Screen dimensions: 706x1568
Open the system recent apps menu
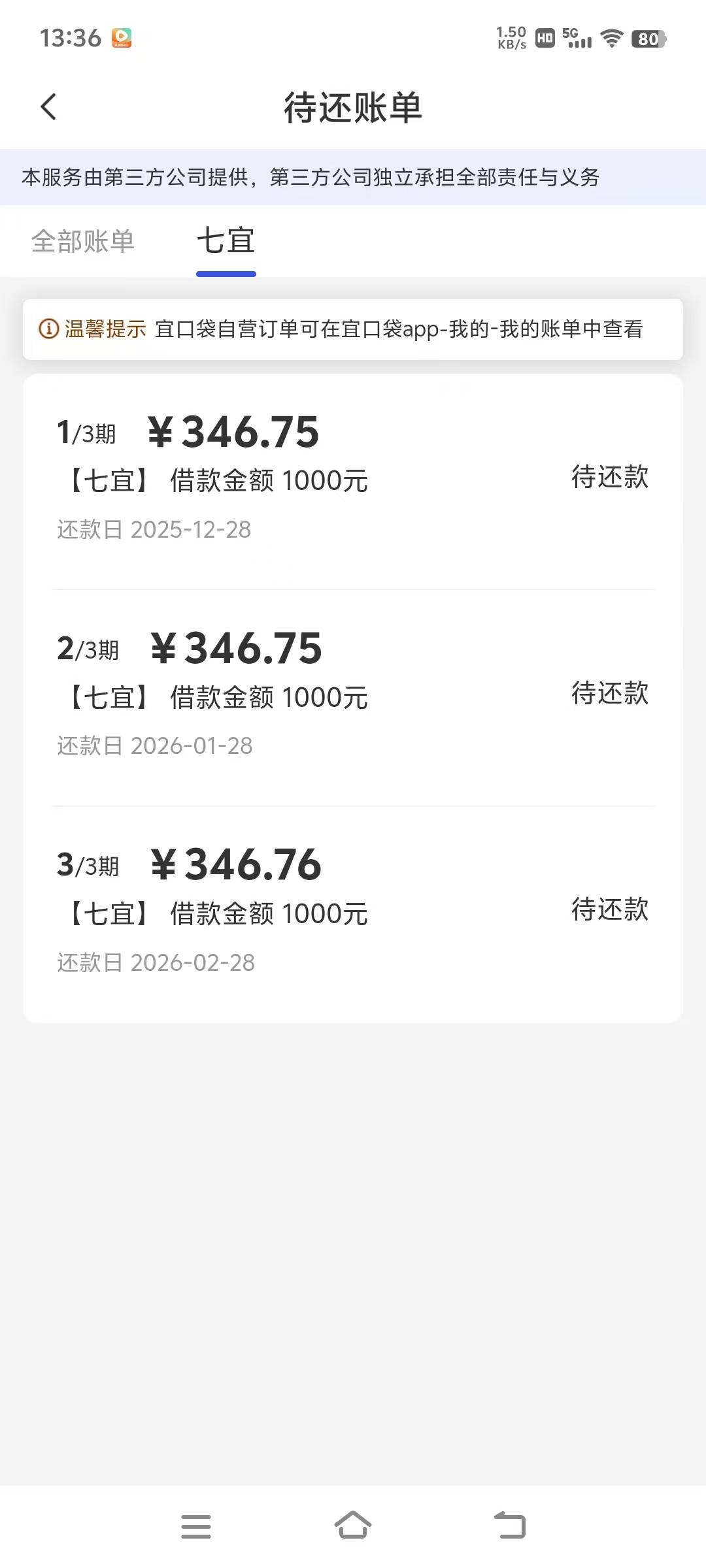[196, 1526]
